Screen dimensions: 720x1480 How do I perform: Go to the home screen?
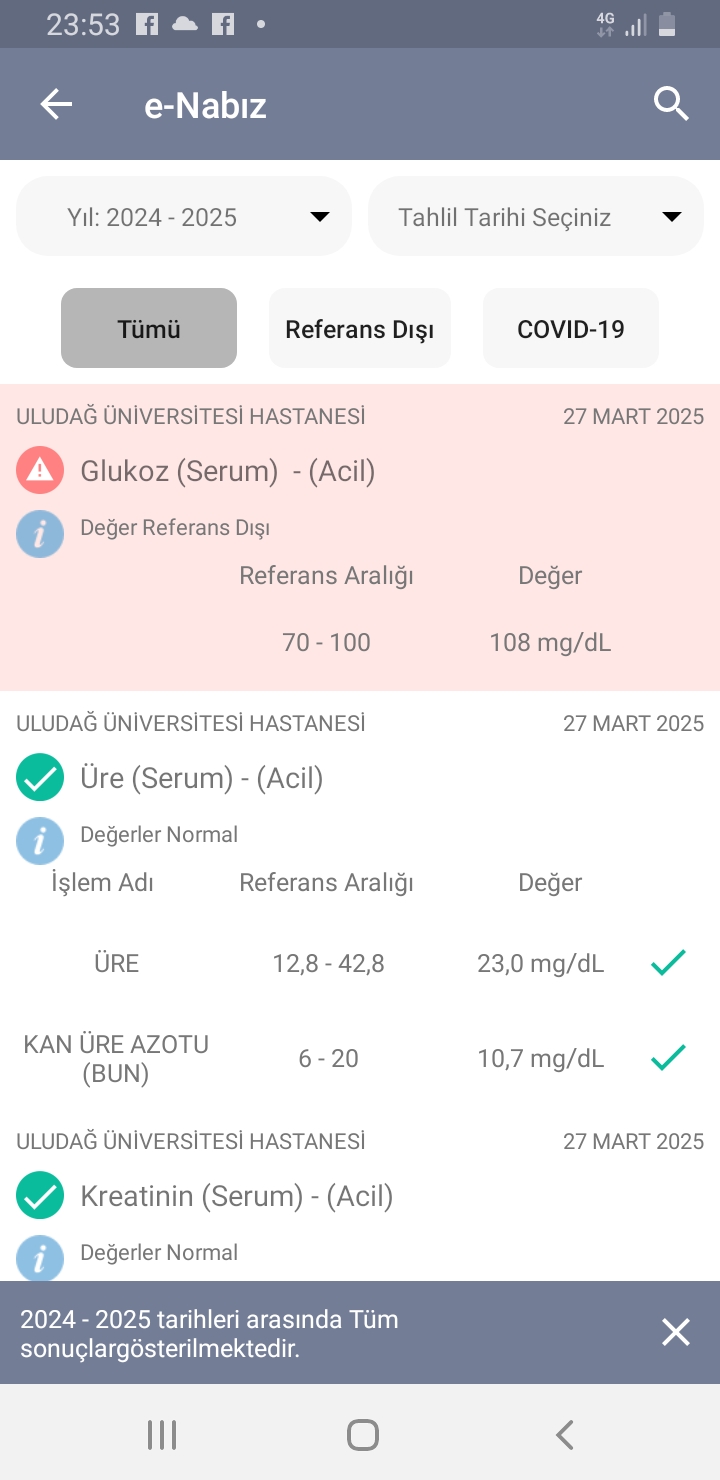(362, 1435)
